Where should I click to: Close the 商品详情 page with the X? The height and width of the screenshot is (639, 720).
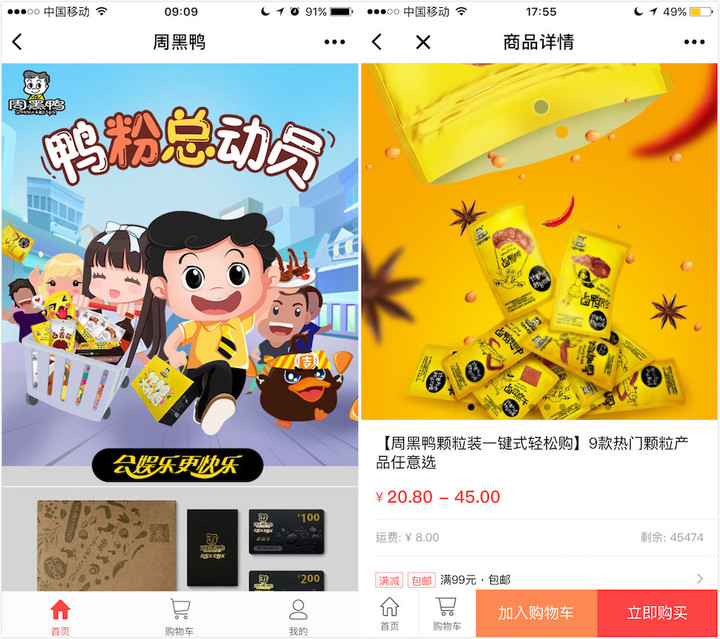pyautogui.click(x=423, y=42)
